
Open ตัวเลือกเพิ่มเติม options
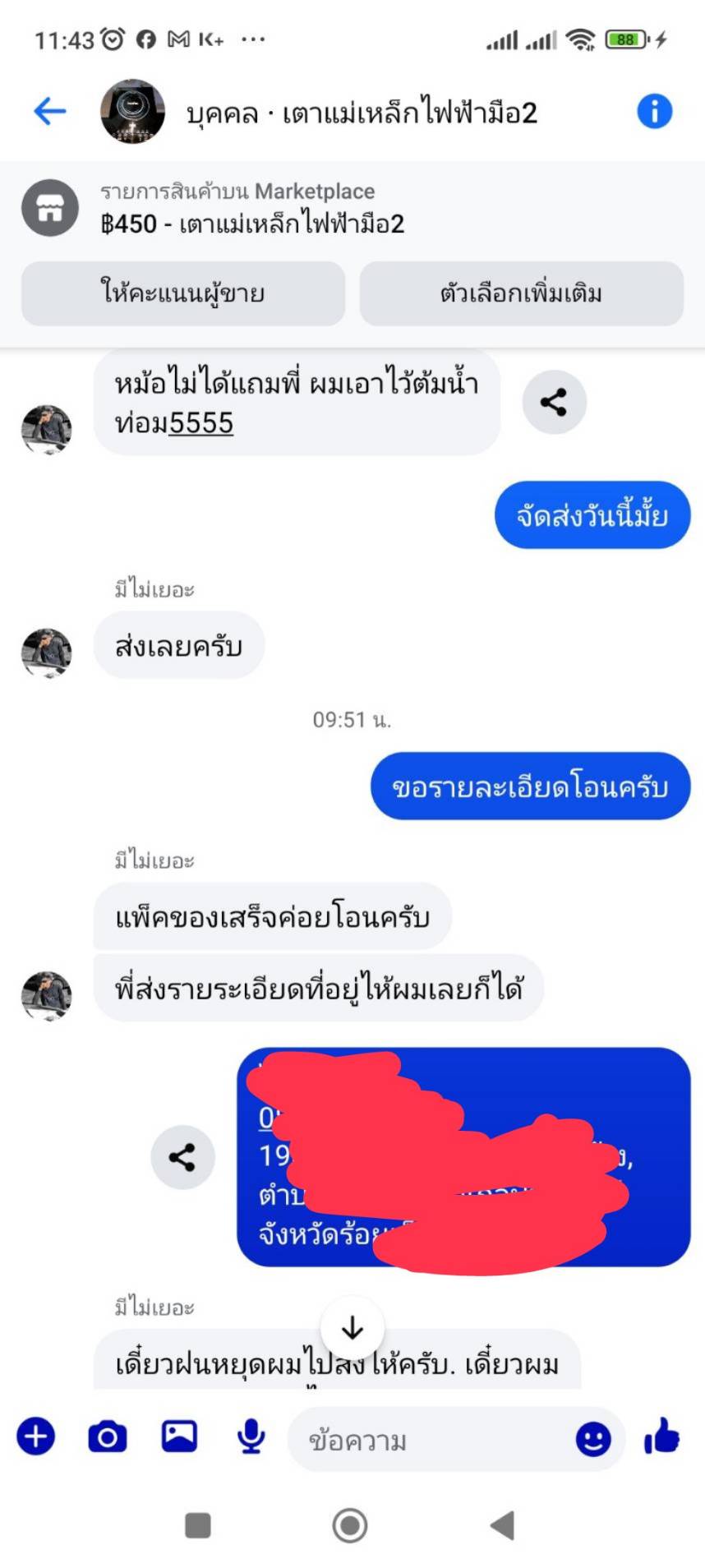[x=521, y=293]
